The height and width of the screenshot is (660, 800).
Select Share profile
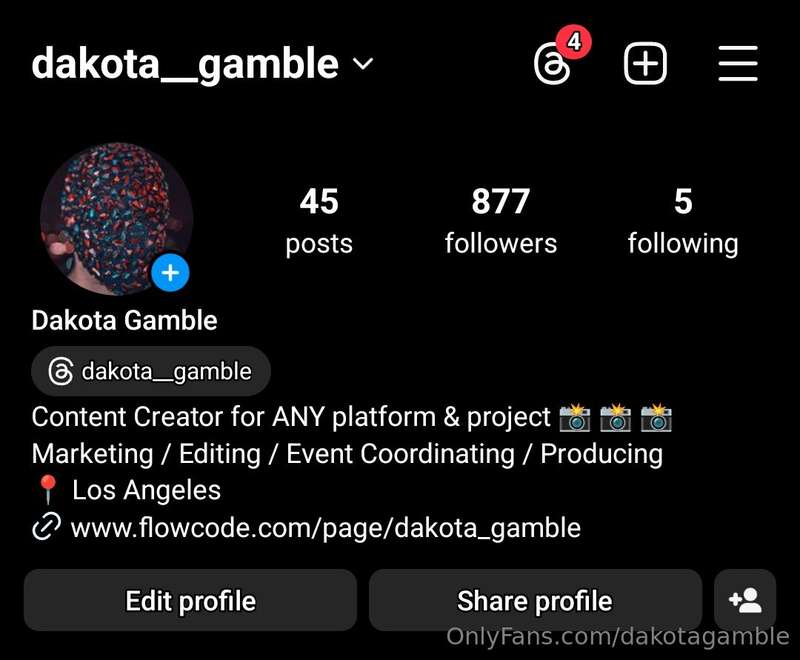click(x=534, y=600)
